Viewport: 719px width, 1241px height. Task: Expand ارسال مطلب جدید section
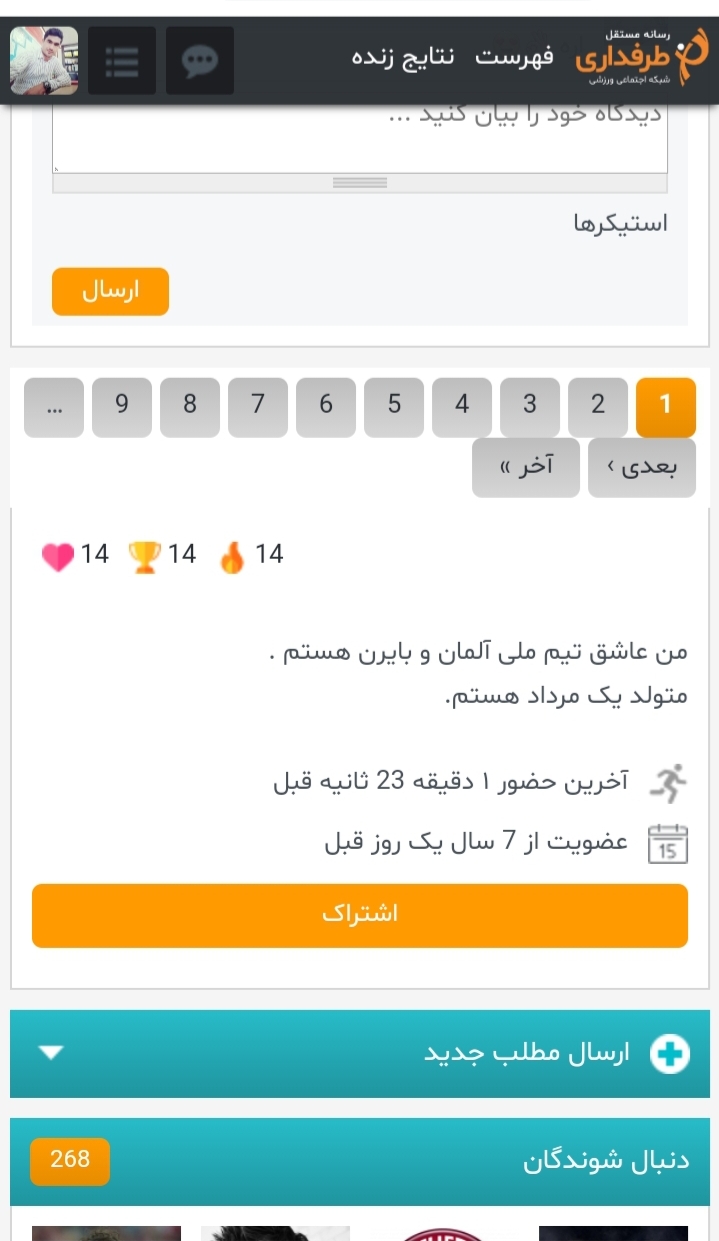(x=360, y=1053)
